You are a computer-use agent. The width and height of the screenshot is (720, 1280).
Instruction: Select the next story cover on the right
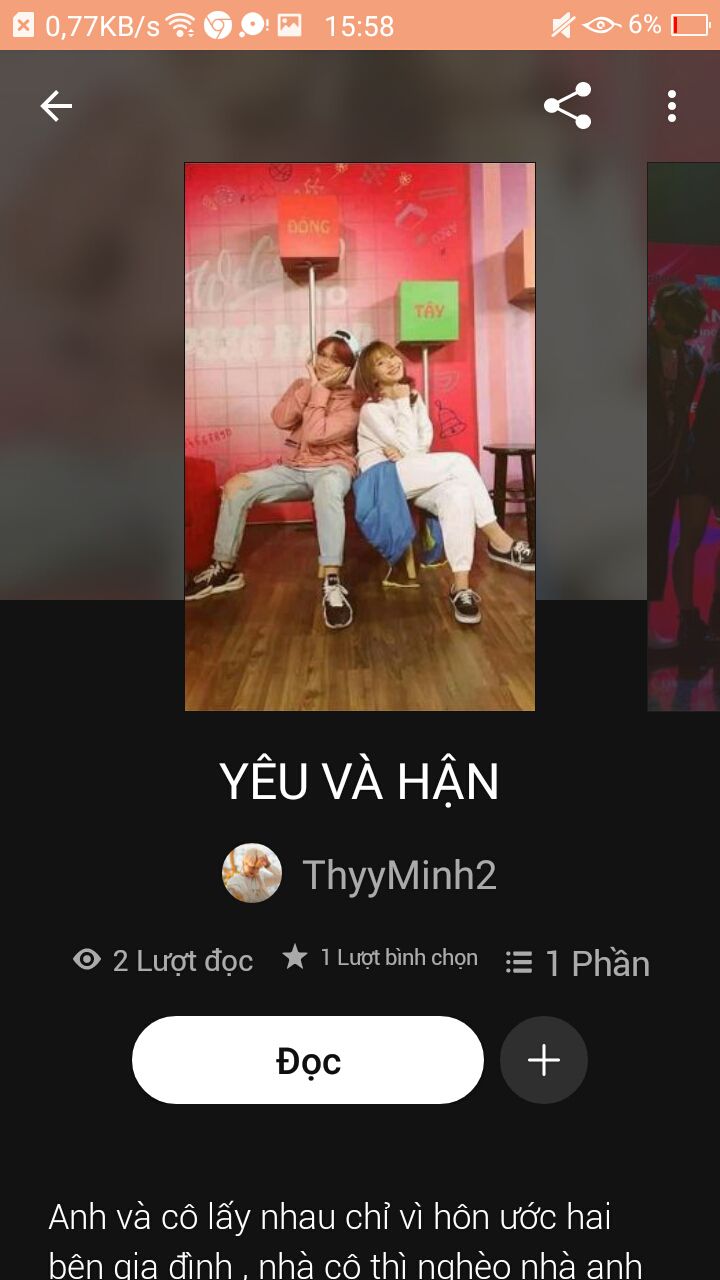[x=684, y=437]
